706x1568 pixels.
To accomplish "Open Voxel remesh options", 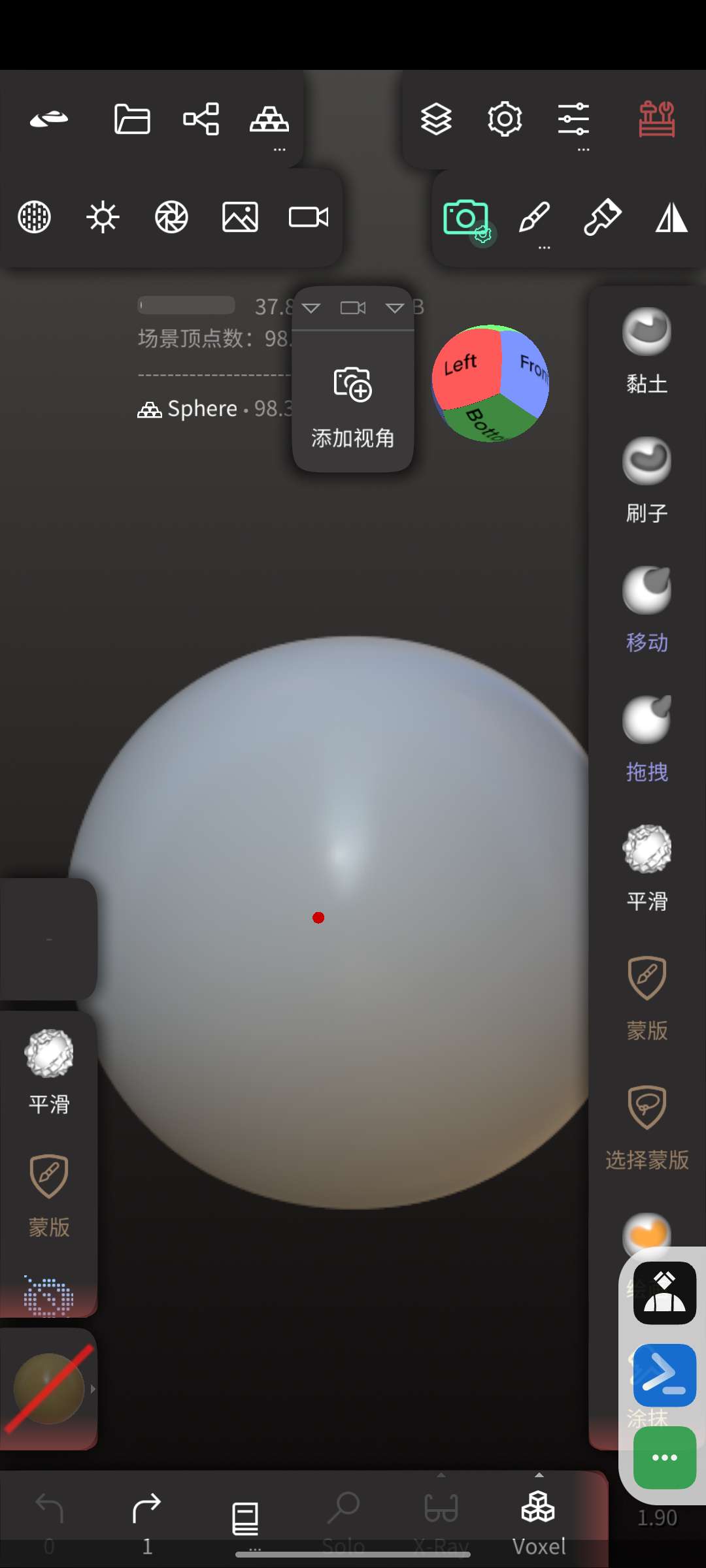I will [x=539, y=1517].
